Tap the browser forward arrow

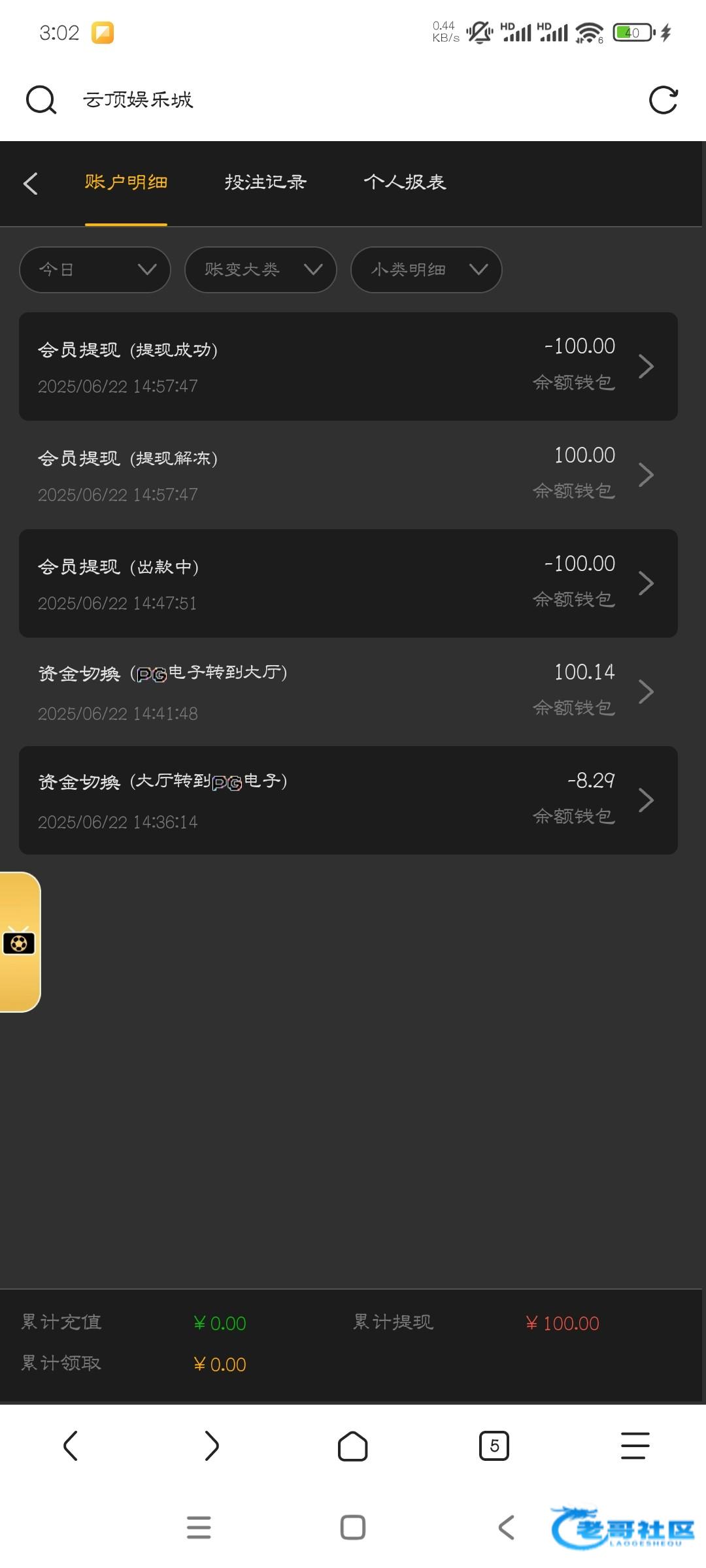211,1445
